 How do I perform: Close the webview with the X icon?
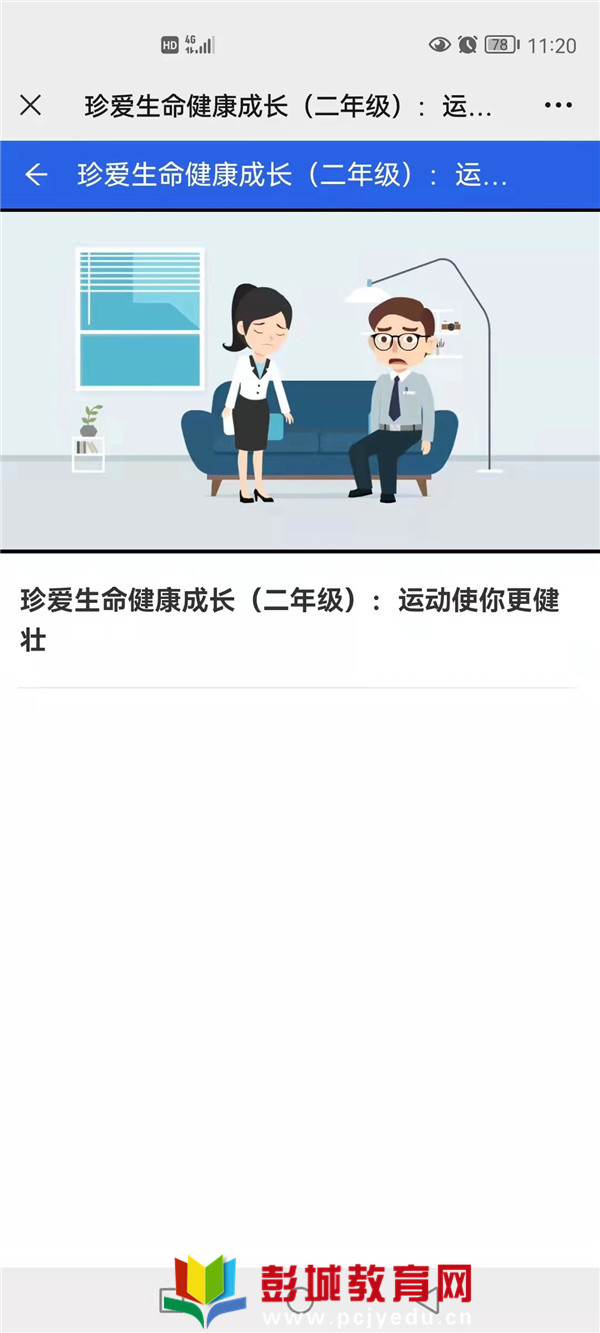tap(31, 105)
